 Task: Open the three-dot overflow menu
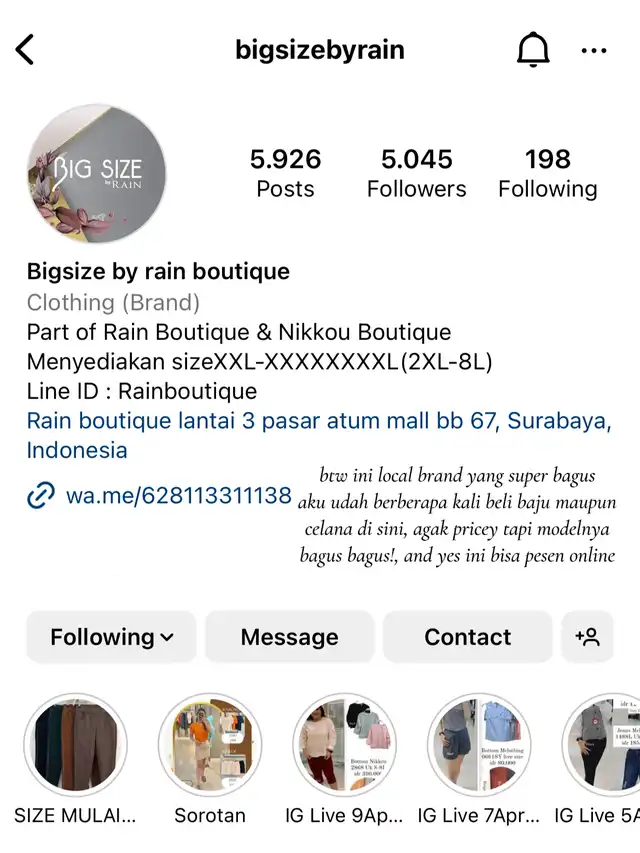[594, 50]
